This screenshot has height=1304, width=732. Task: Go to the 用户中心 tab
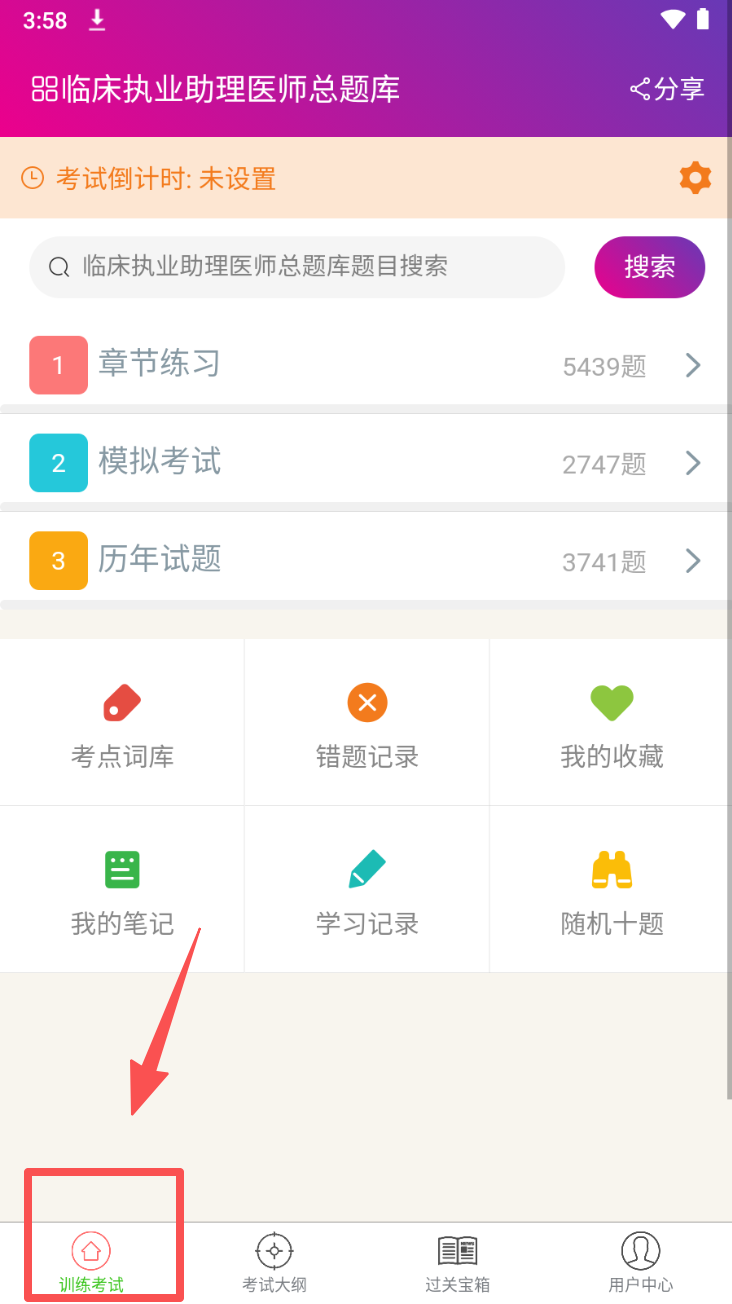(x=640, y=1262)
